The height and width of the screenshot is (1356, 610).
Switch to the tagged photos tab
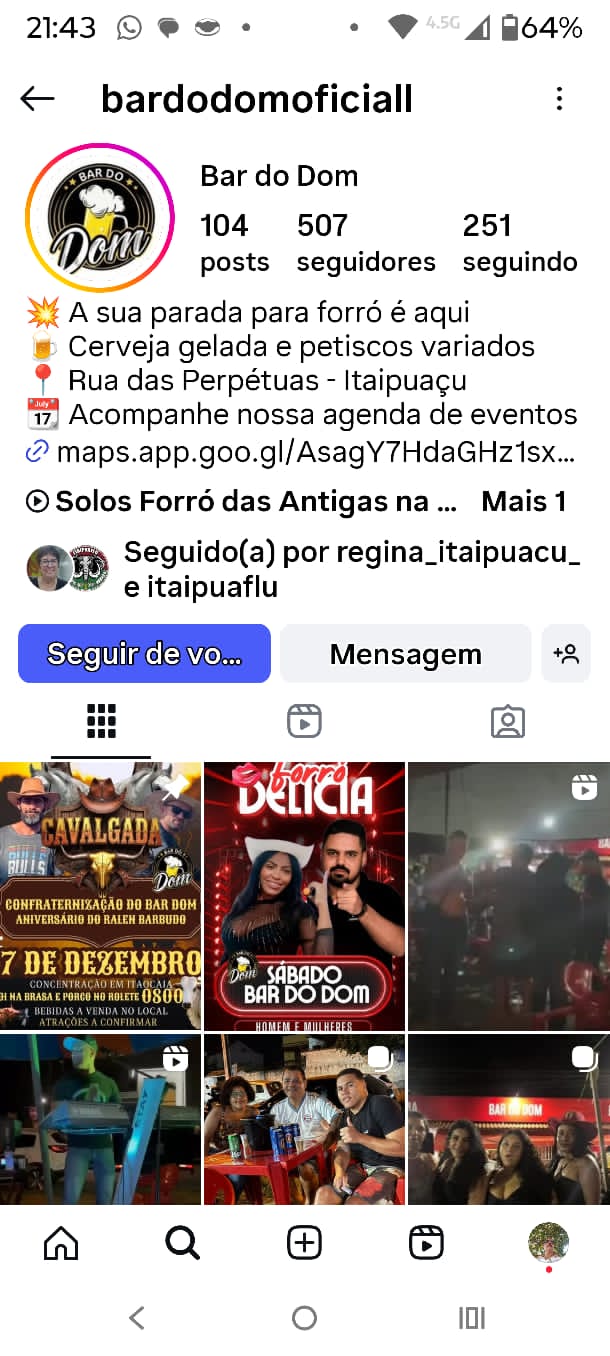coord(507,721)
